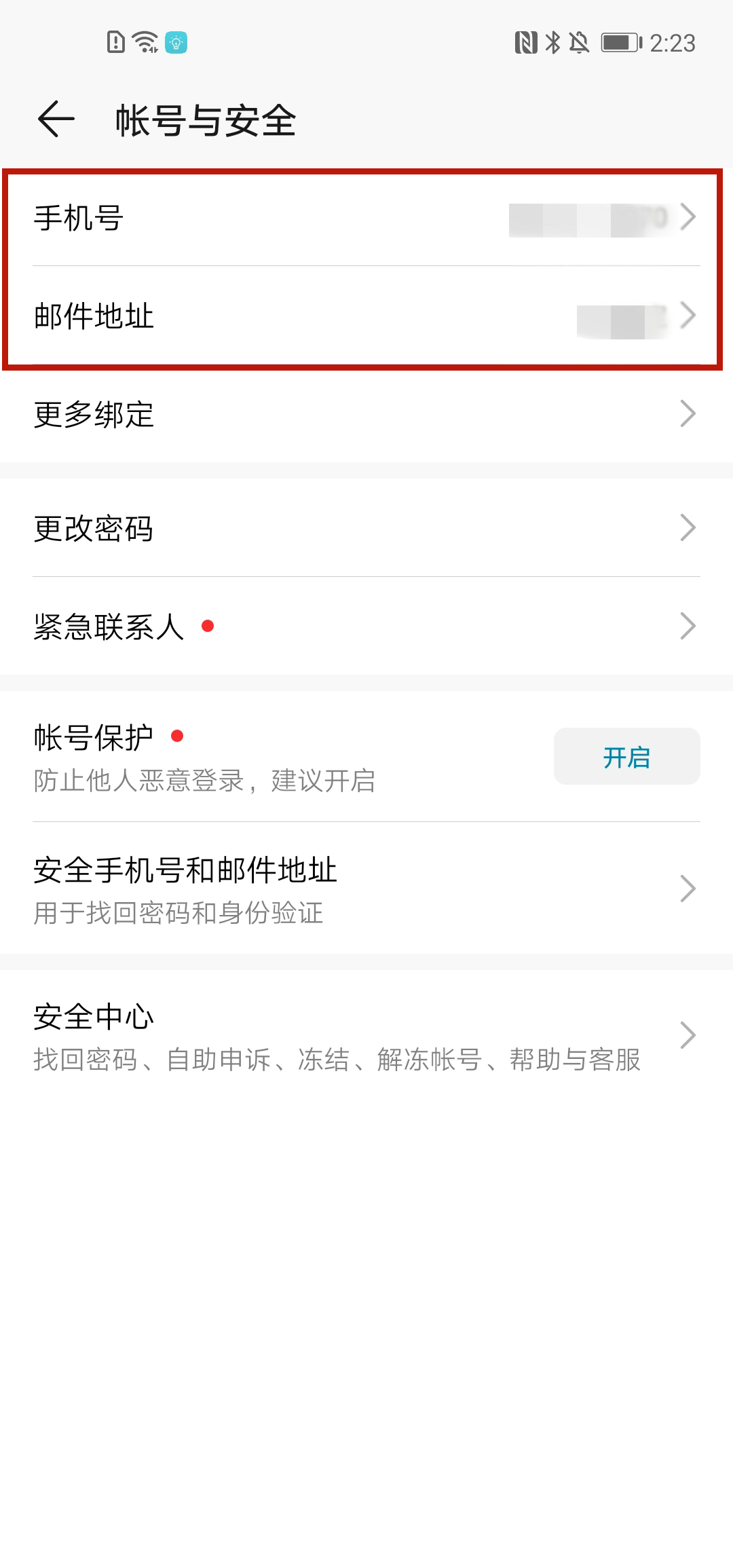Tap the red dot beside 帐号保护
The height and width of the screenshot is (1568, 733).
pyautogui.click(x=178, y=735)
